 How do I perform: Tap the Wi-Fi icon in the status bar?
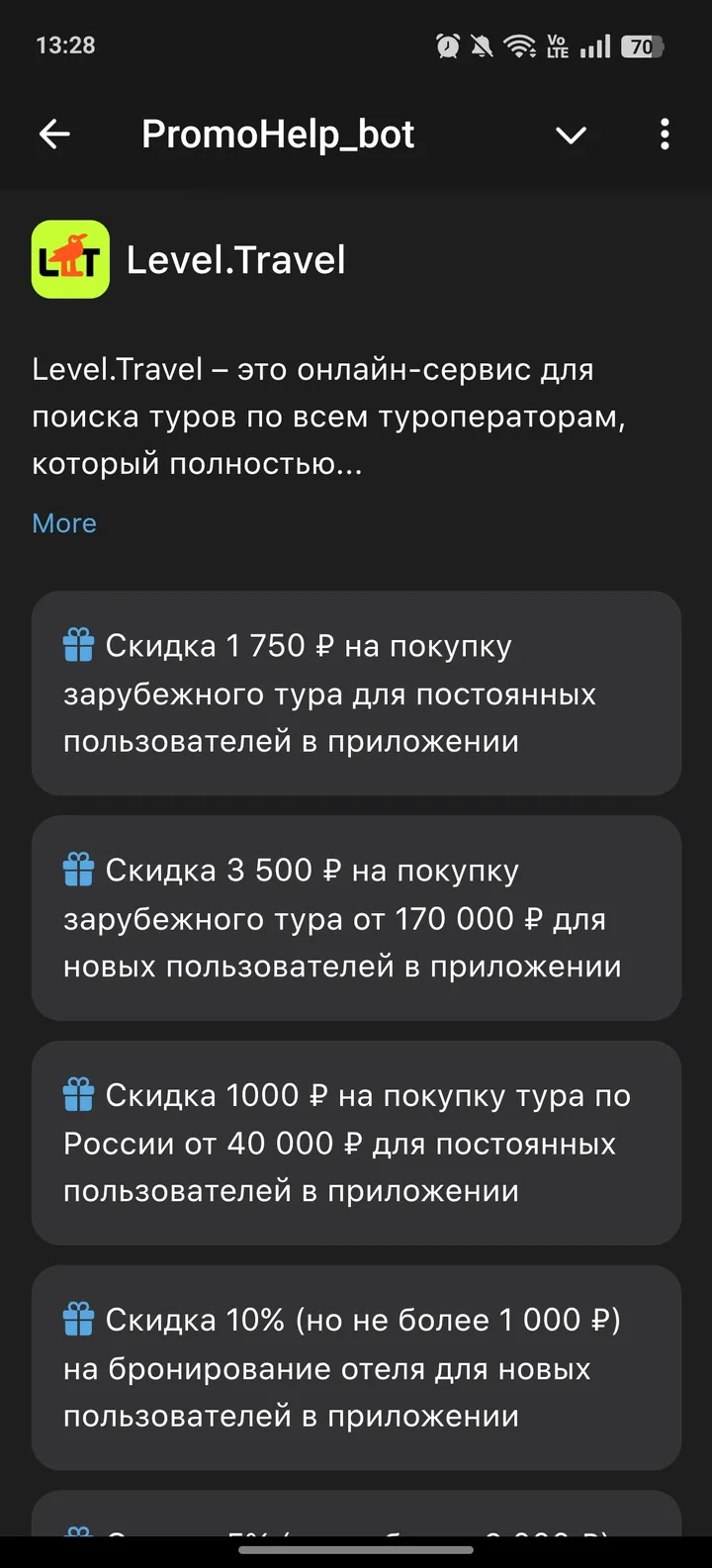click(x=517, y=45)
